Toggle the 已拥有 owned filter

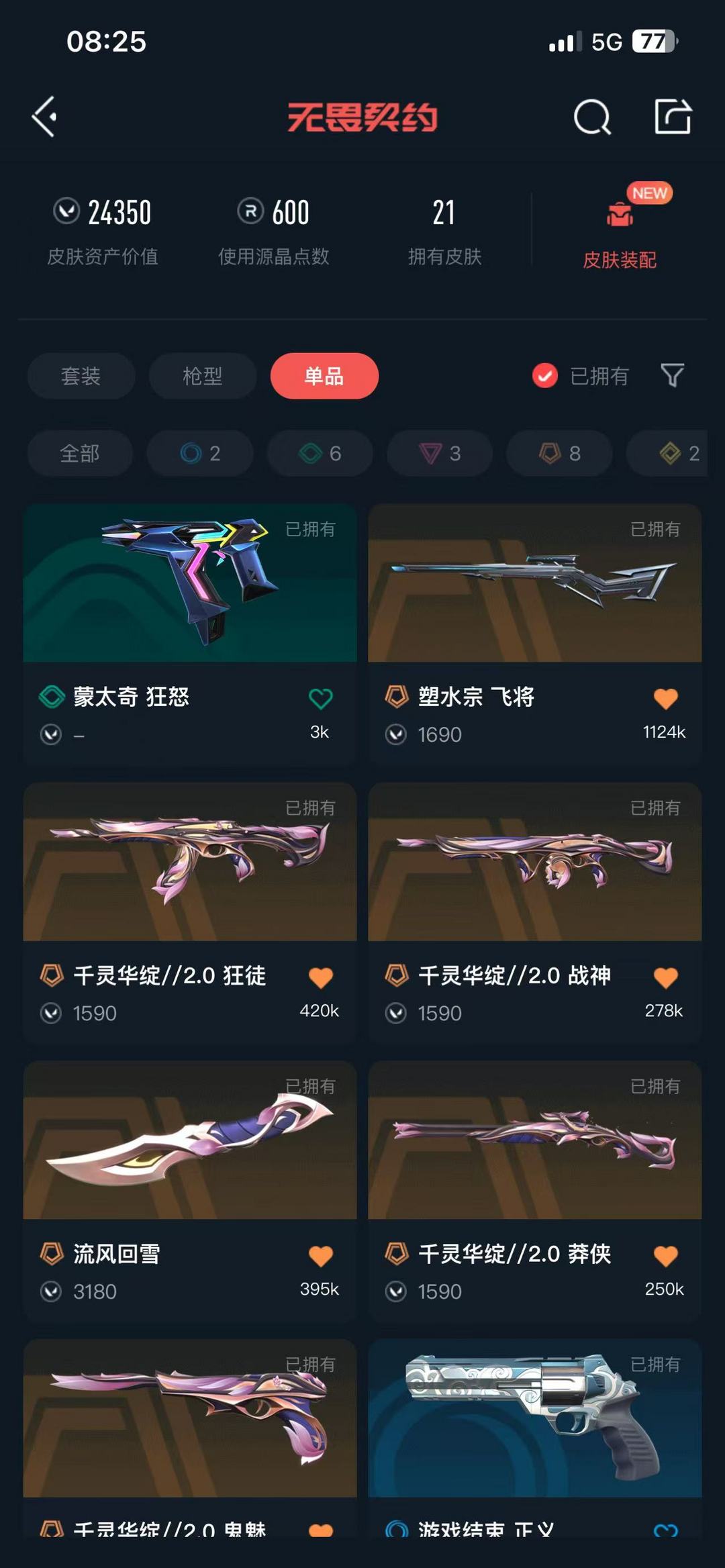click(581, 377)
